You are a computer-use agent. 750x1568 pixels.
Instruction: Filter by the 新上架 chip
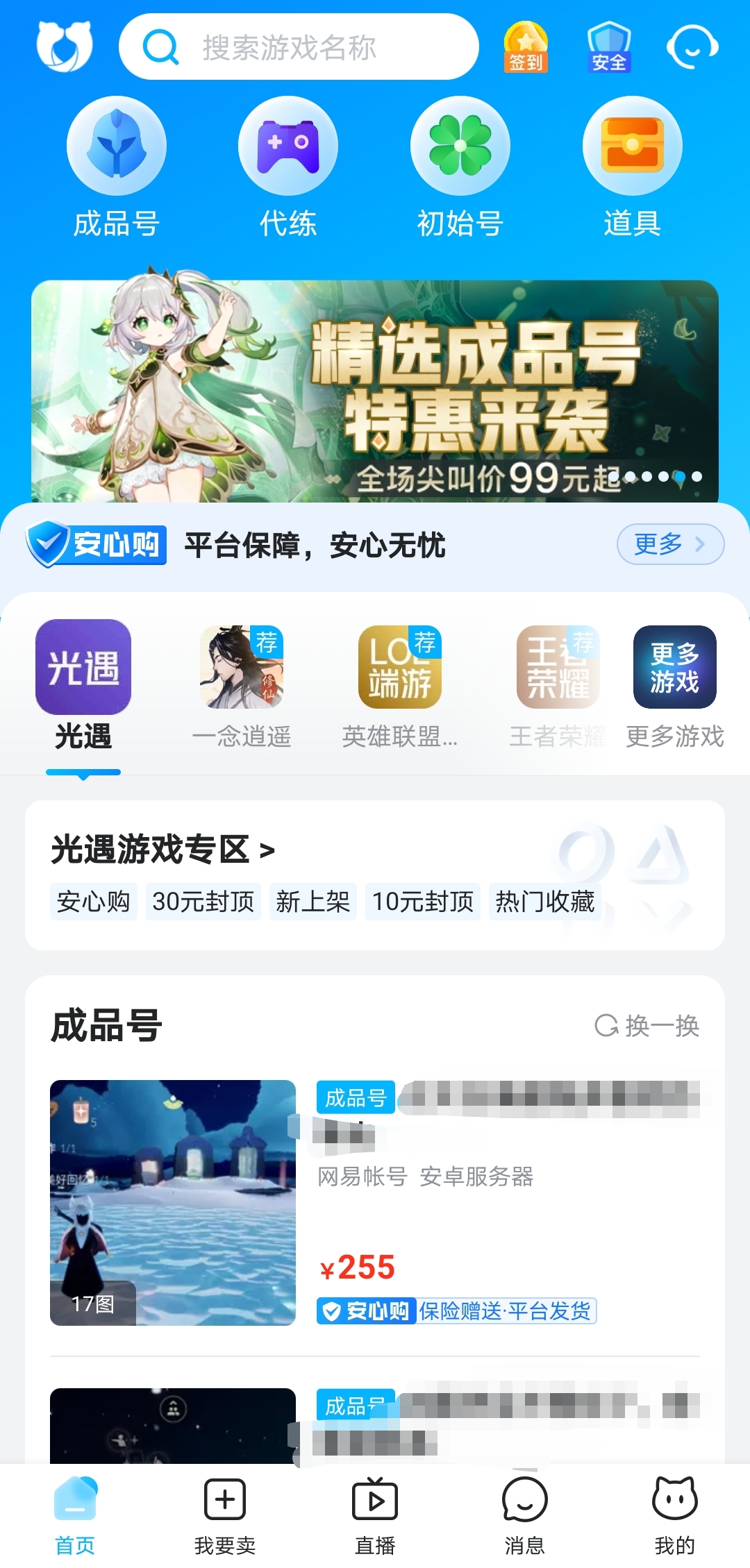[312, 902]
